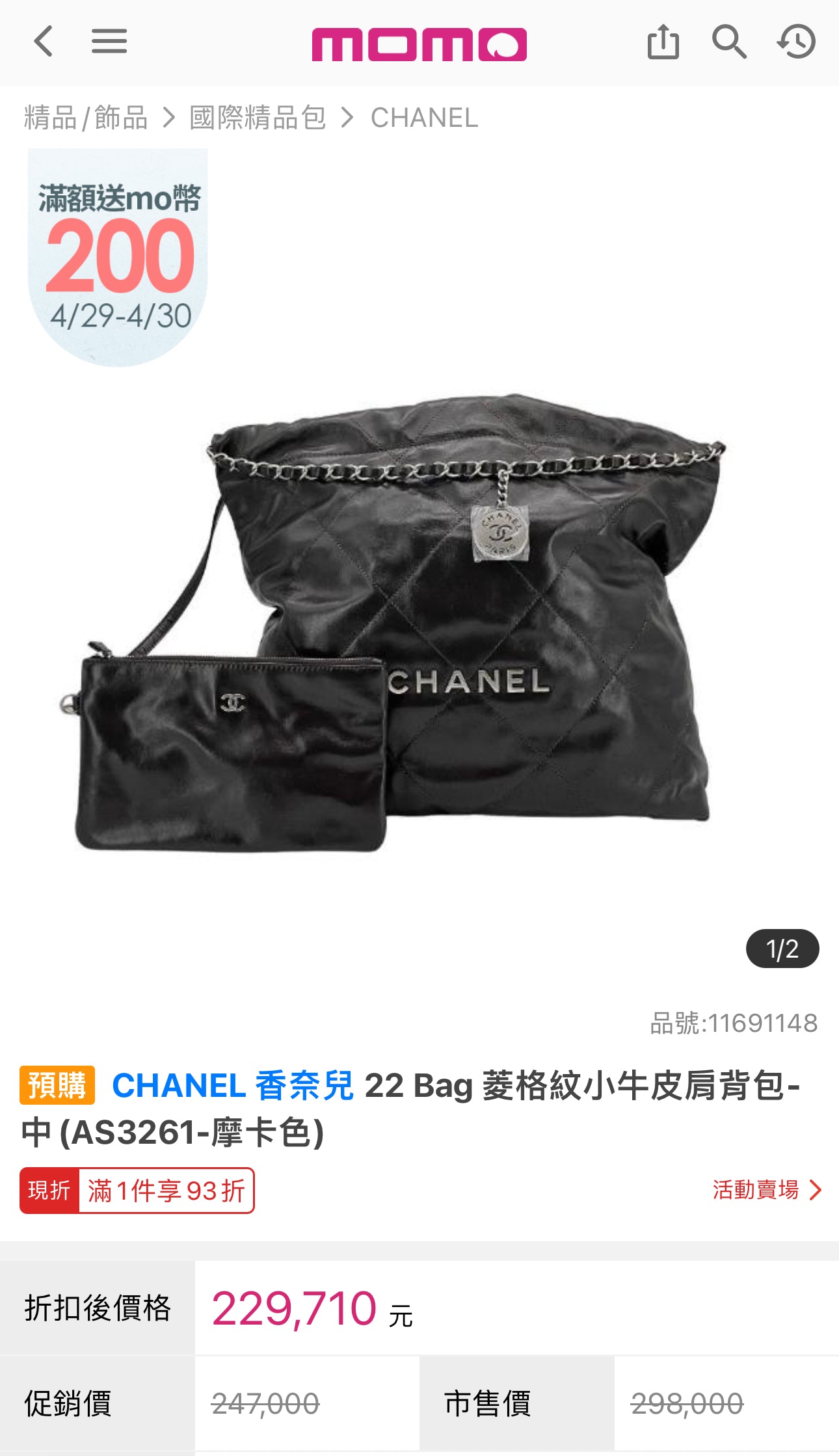View browsing history
This screenshot has height=1456, width=839.
[x=796, y=42]
